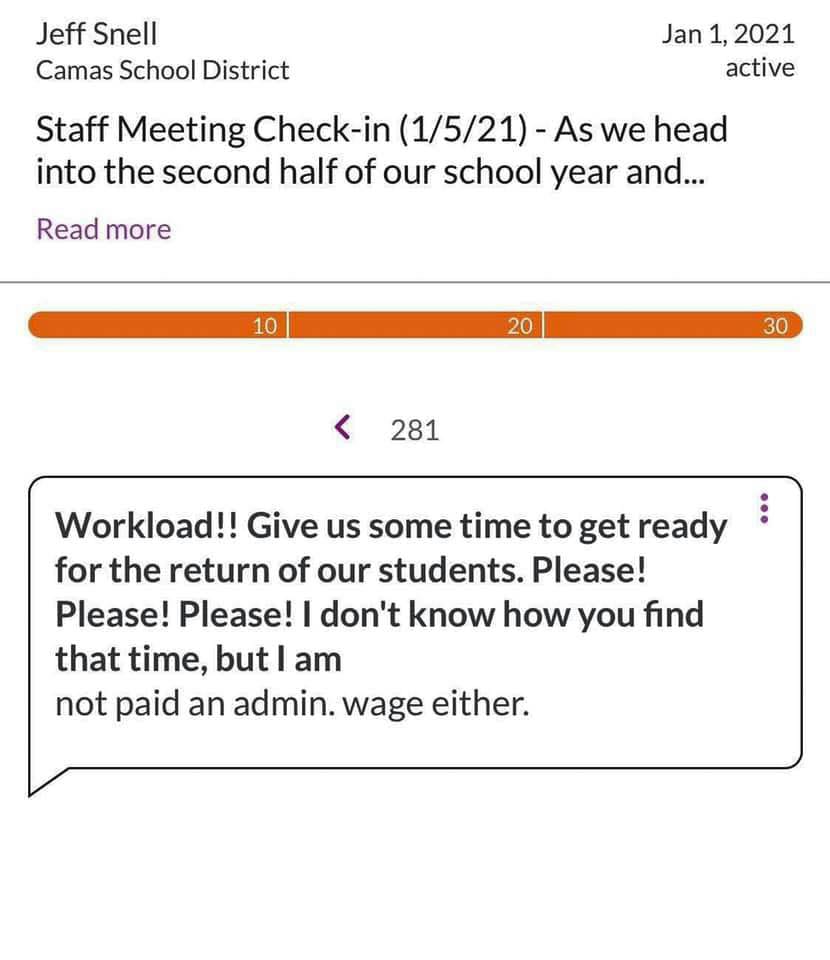Expand the post with Read more
Viewport: 830px width, 960px height.
click(x=103, y=229)
